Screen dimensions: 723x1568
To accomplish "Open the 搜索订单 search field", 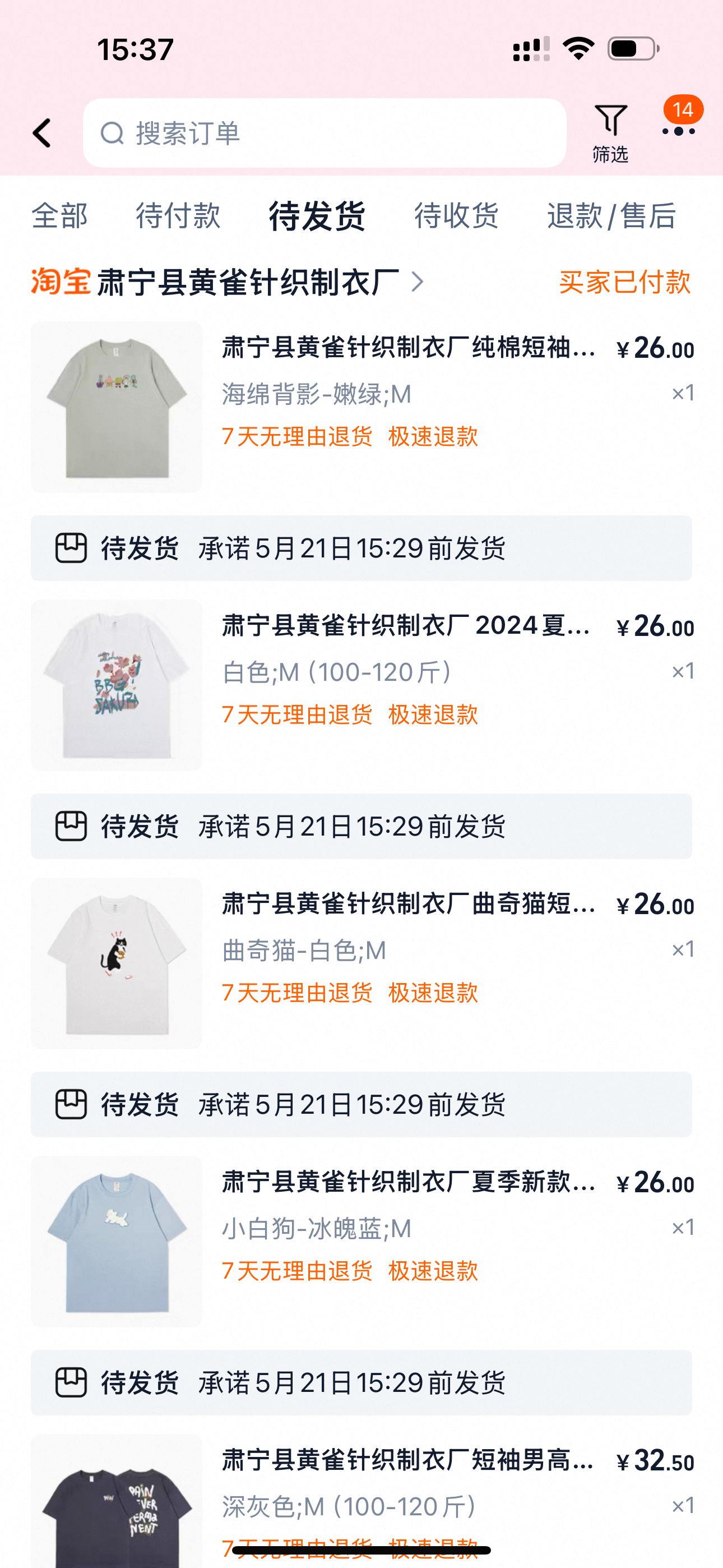I will [x=325, y=133].
